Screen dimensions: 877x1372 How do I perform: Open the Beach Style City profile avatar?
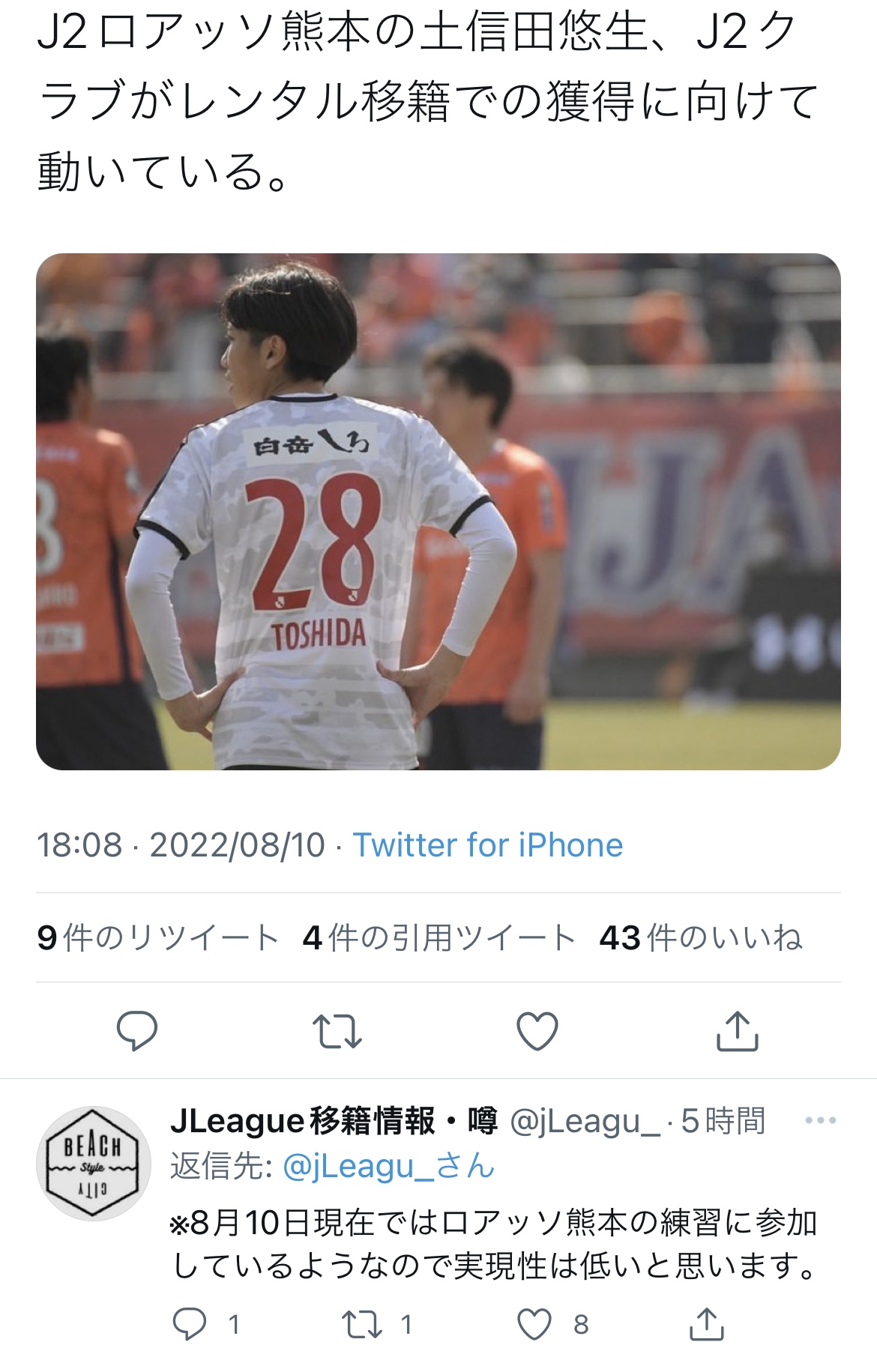coord(94,1163)
